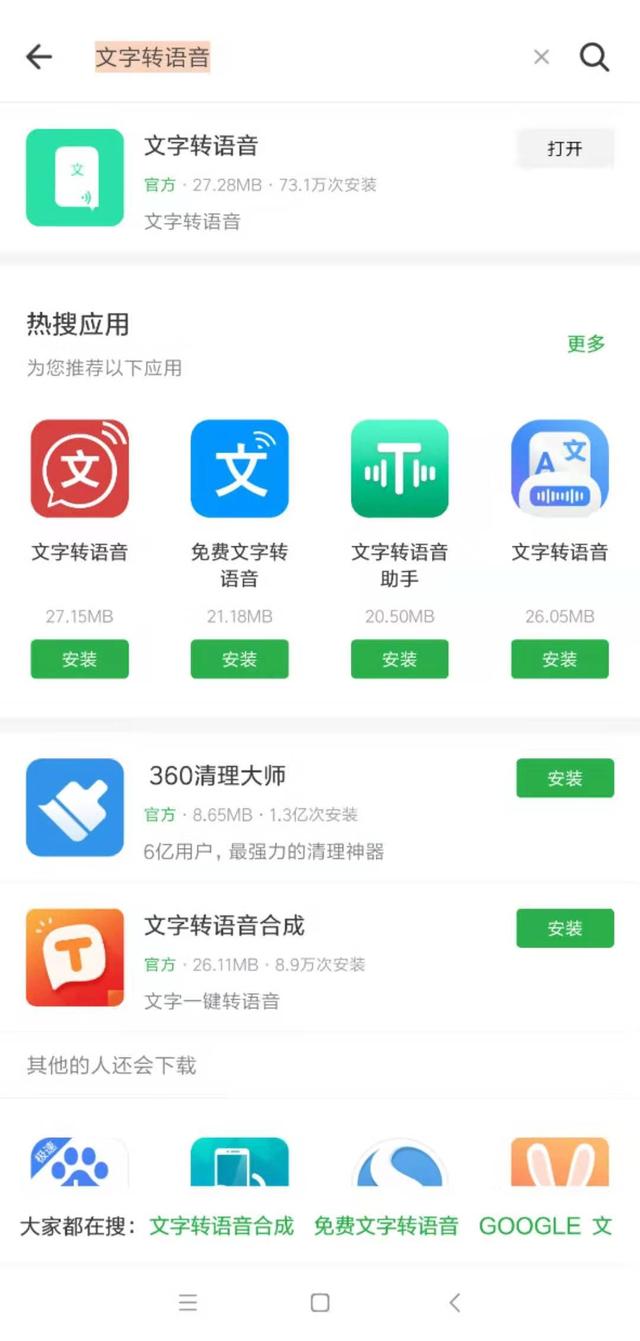
Task: Open the installed 文字转语音 app with 打开
Action: coord(565,149)
